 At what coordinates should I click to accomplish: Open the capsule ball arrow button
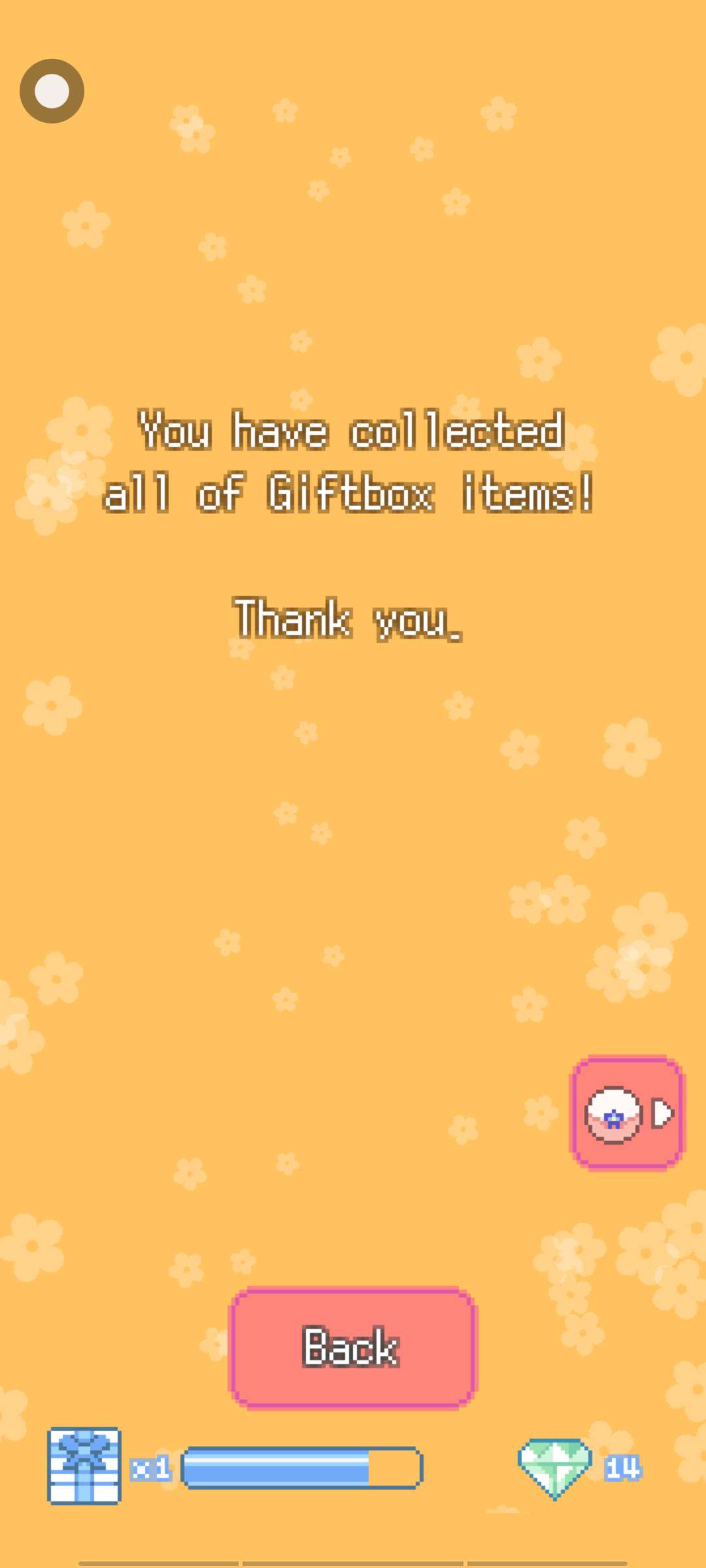click(628, 1113)
